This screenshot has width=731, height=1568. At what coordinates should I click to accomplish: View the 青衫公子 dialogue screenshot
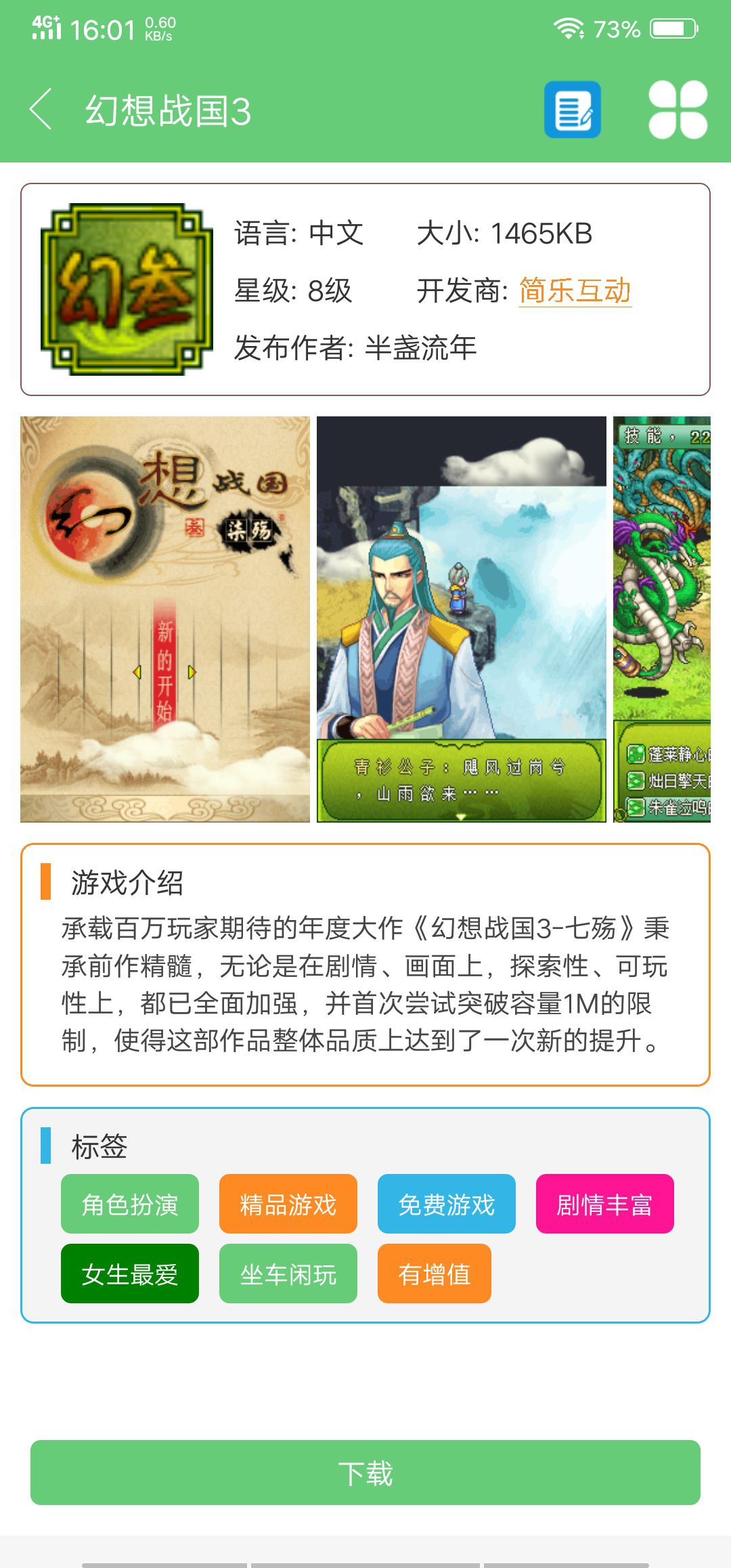(x=462, y=619)
